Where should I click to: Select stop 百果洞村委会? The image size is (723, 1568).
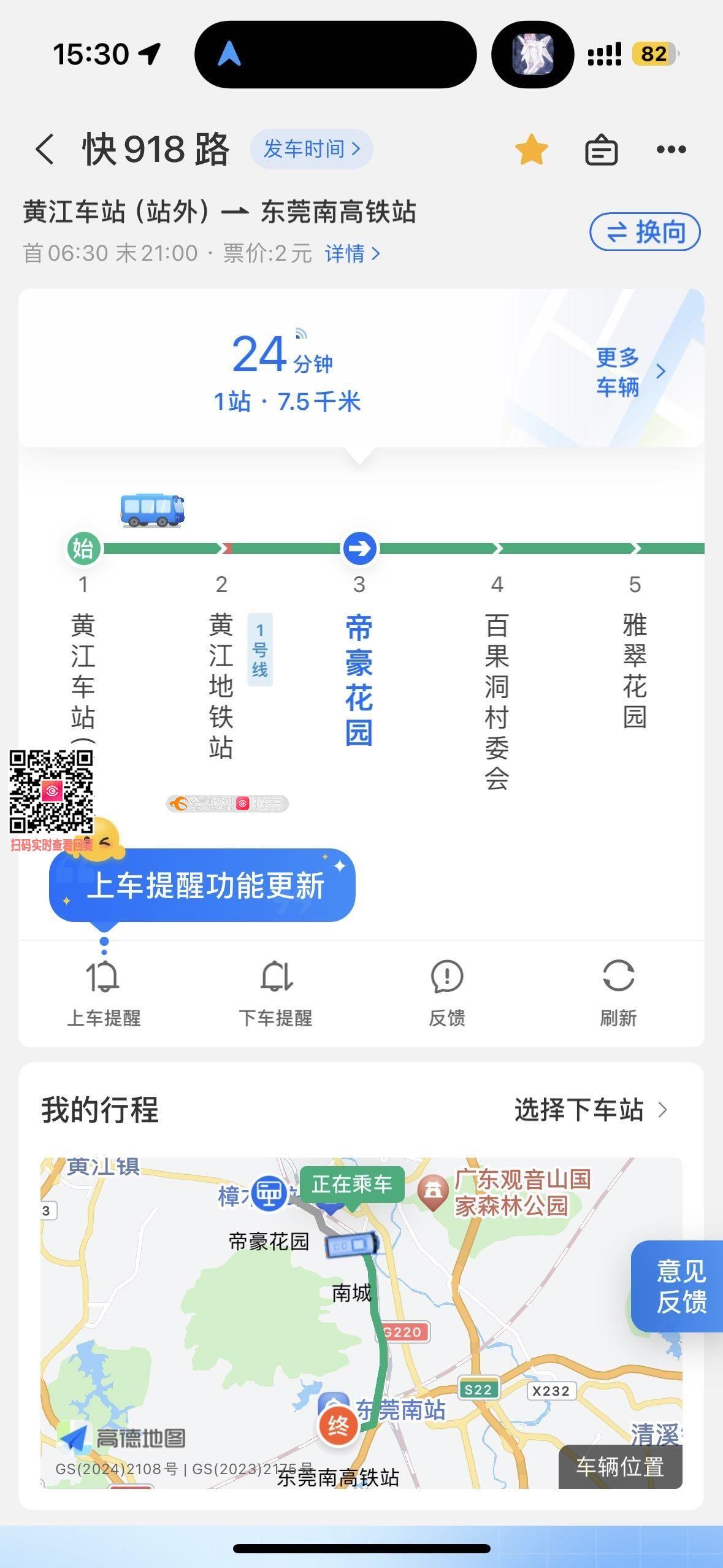[x=497, y=699]
